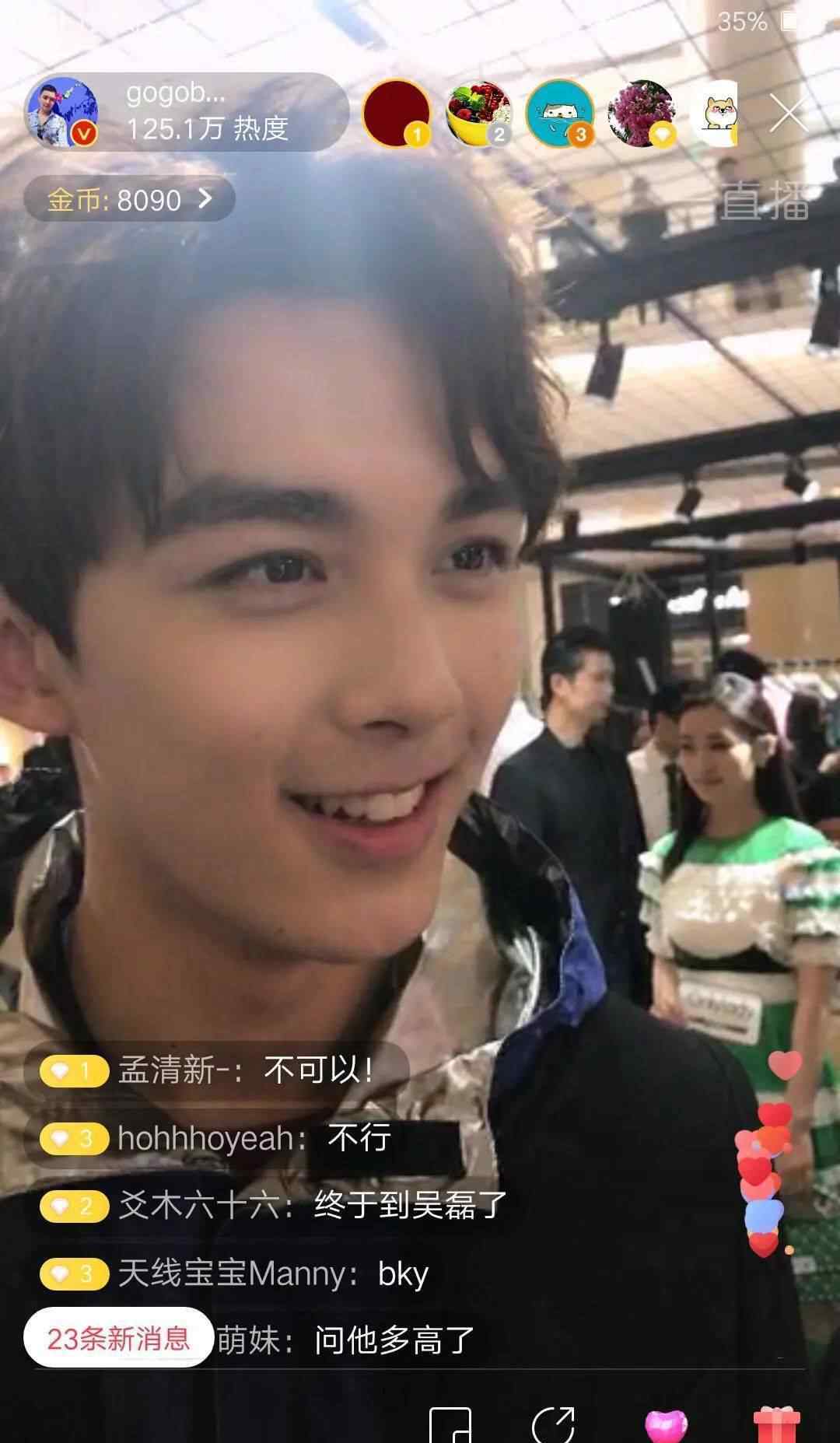View the rank 2 fruit bowl viewer avatar

(479, 114)
